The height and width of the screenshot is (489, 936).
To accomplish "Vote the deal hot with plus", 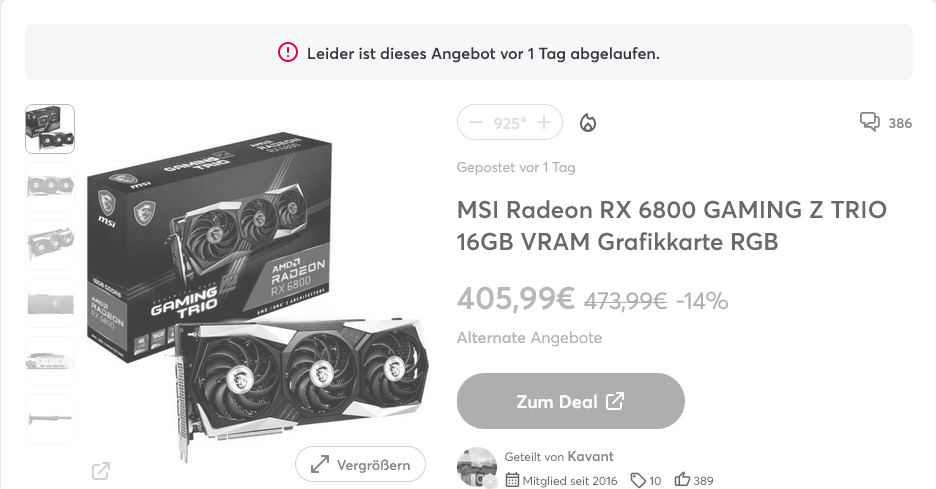I will (544, 123).
